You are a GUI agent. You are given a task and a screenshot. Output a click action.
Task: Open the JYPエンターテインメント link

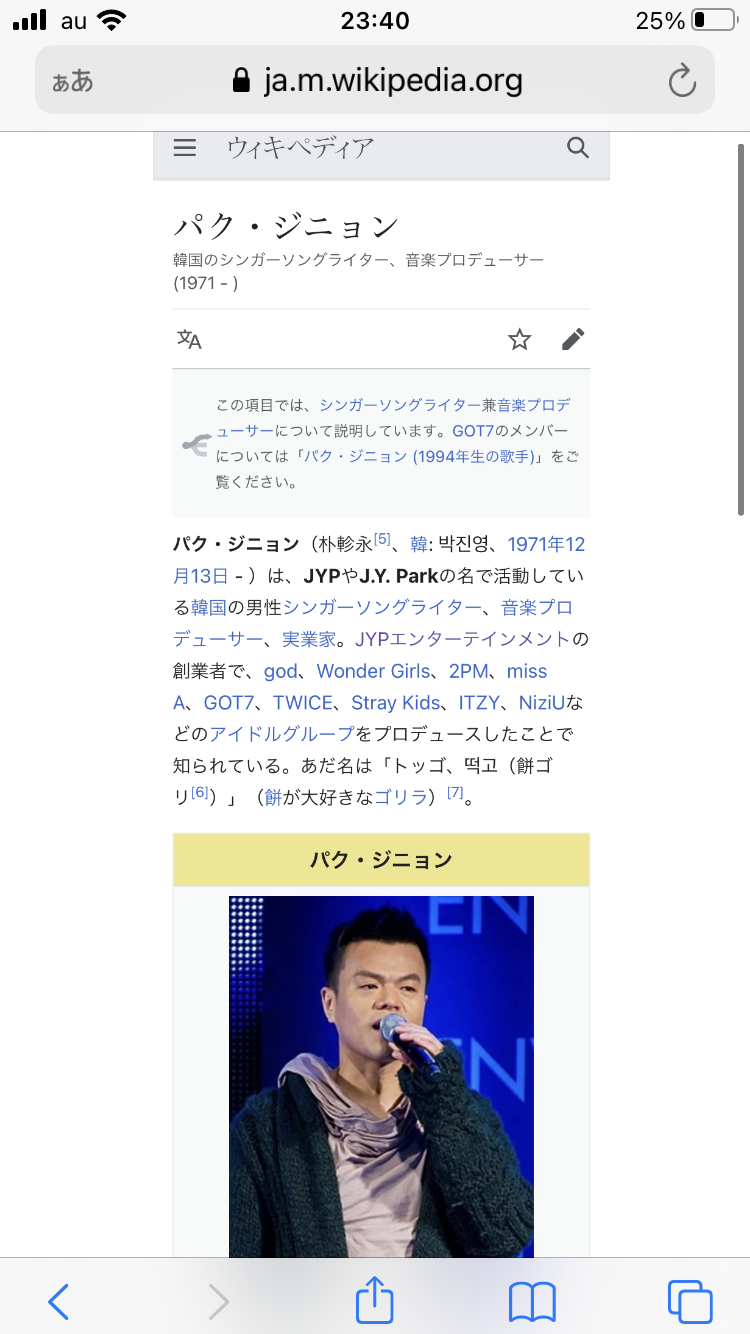[x=461, y=639]
